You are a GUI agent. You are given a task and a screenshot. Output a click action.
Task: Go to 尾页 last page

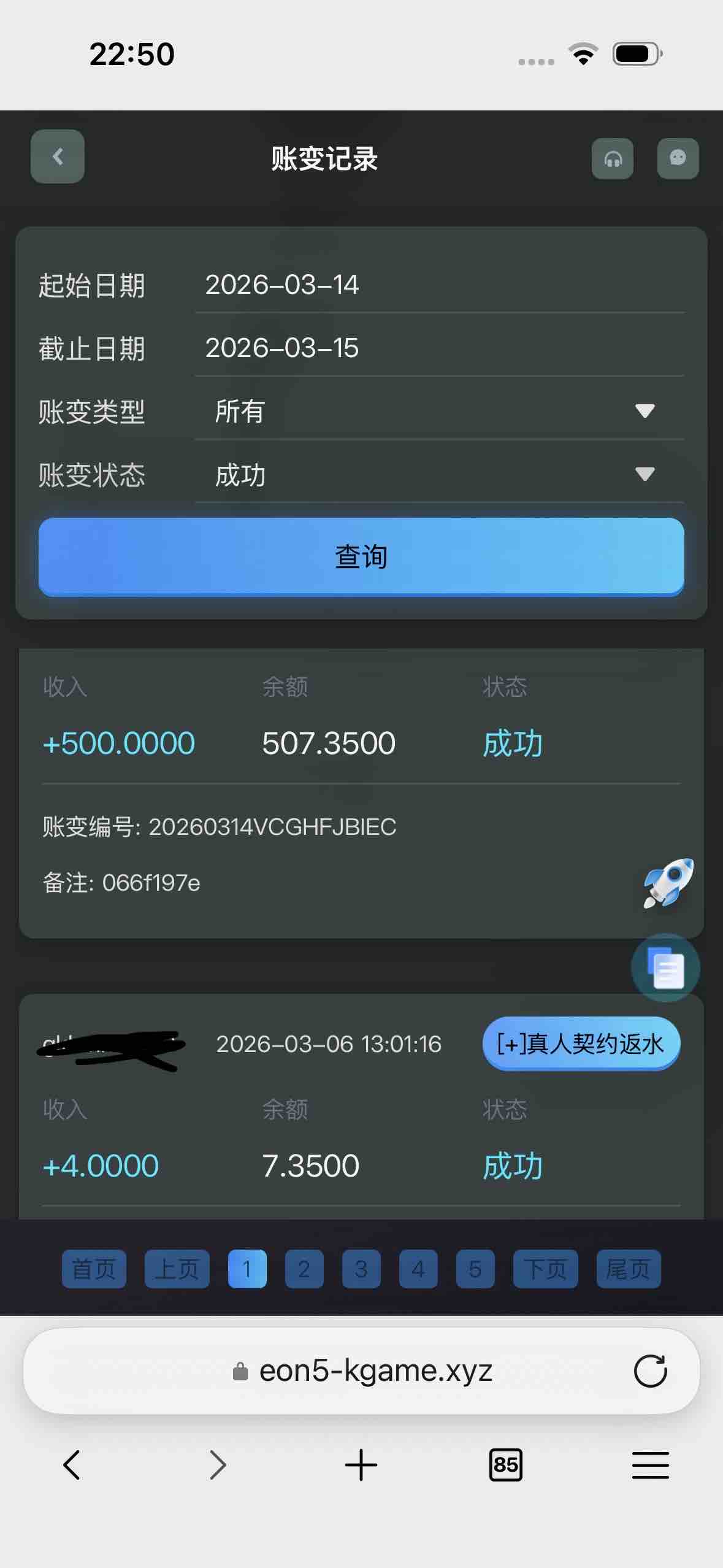[x=629, y=1269]
